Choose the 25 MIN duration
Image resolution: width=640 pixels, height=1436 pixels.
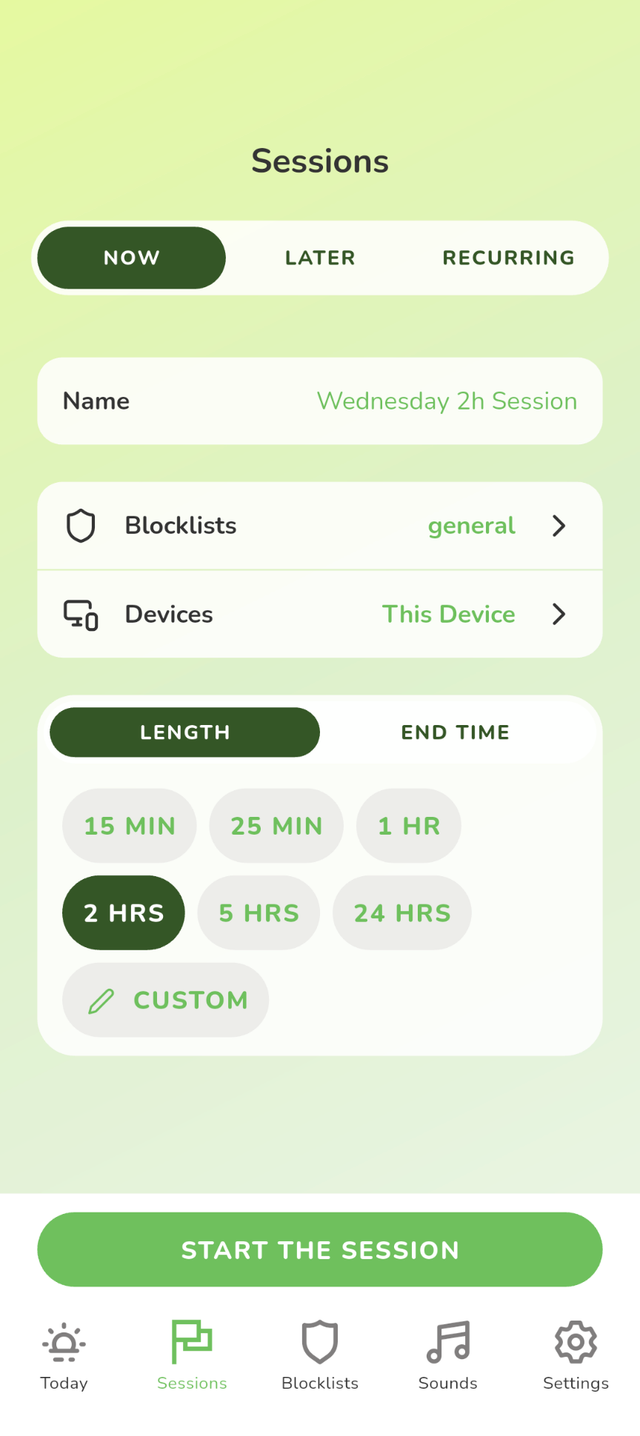[276, 826]
